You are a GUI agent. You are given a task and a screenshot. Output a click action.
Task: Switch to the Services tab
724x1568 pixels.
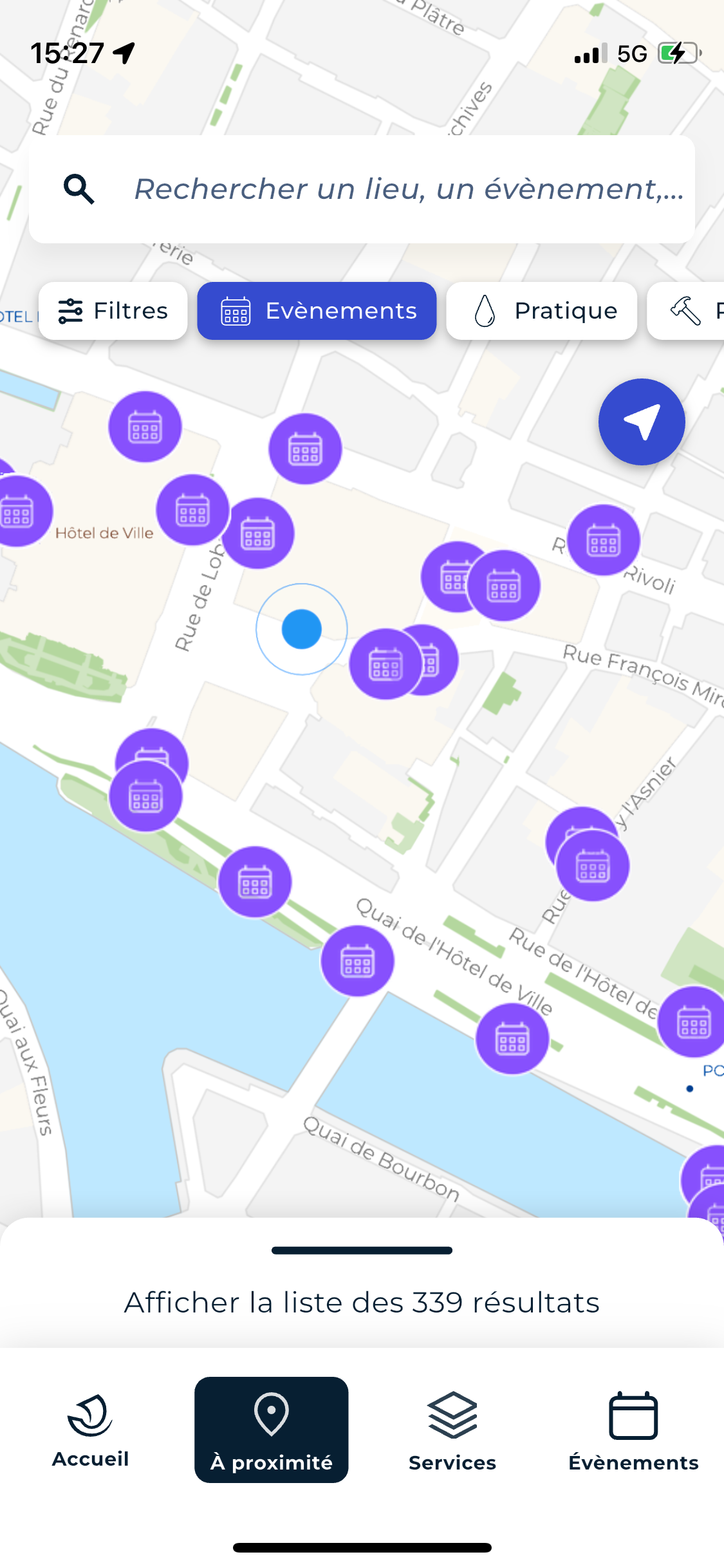[x=452, y=1430]
